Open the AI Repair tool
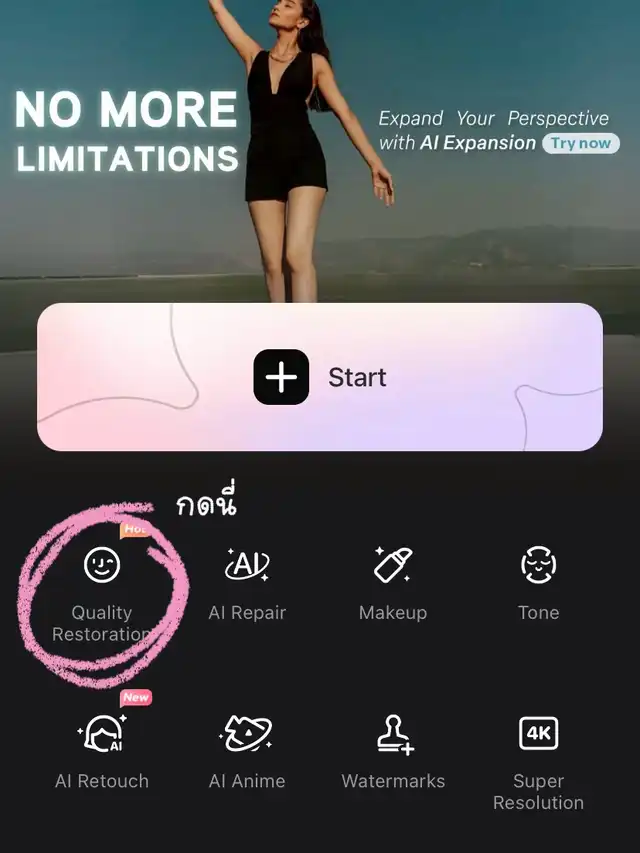The width and height of the screenshot is (640, 853). coord(247,584)
